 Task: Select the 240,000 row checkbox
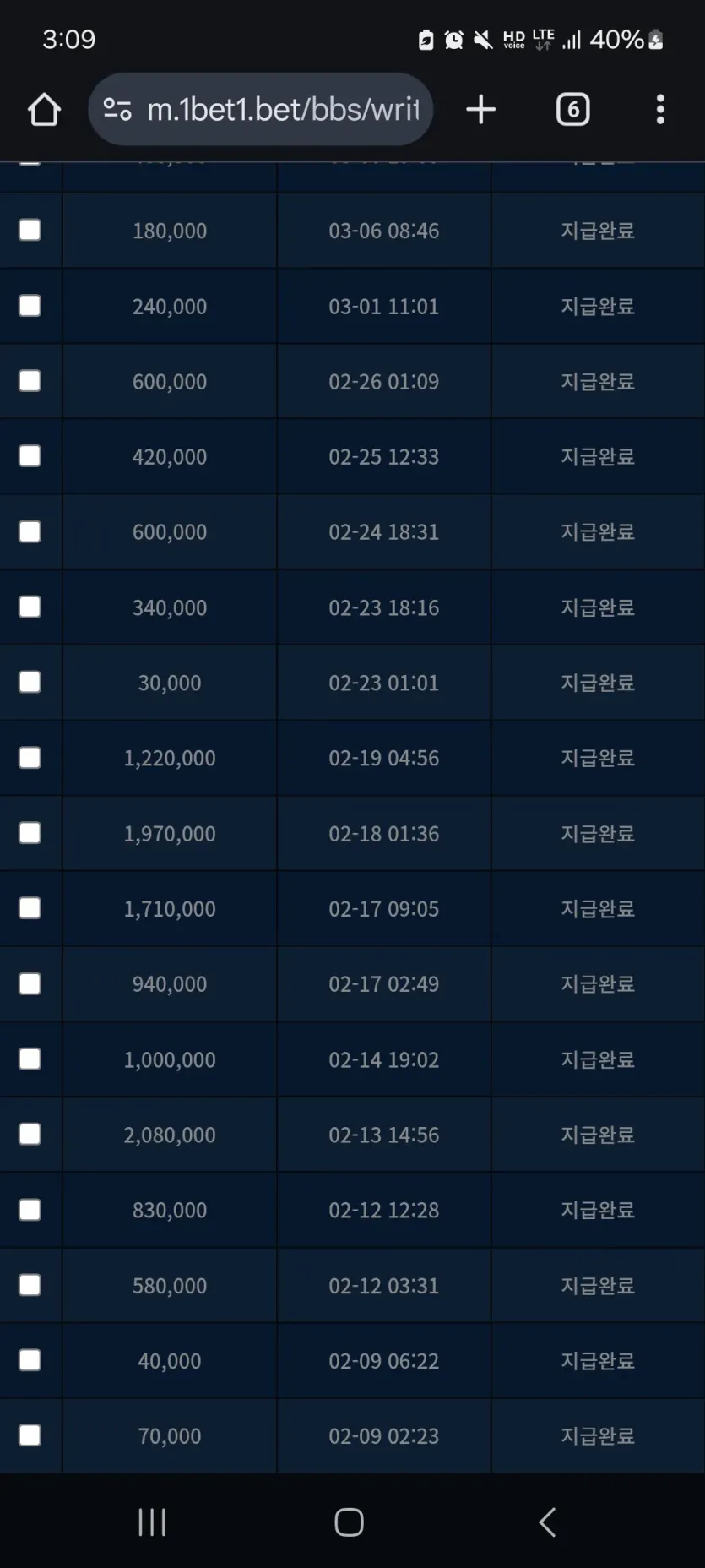click(x=30, y=306)
